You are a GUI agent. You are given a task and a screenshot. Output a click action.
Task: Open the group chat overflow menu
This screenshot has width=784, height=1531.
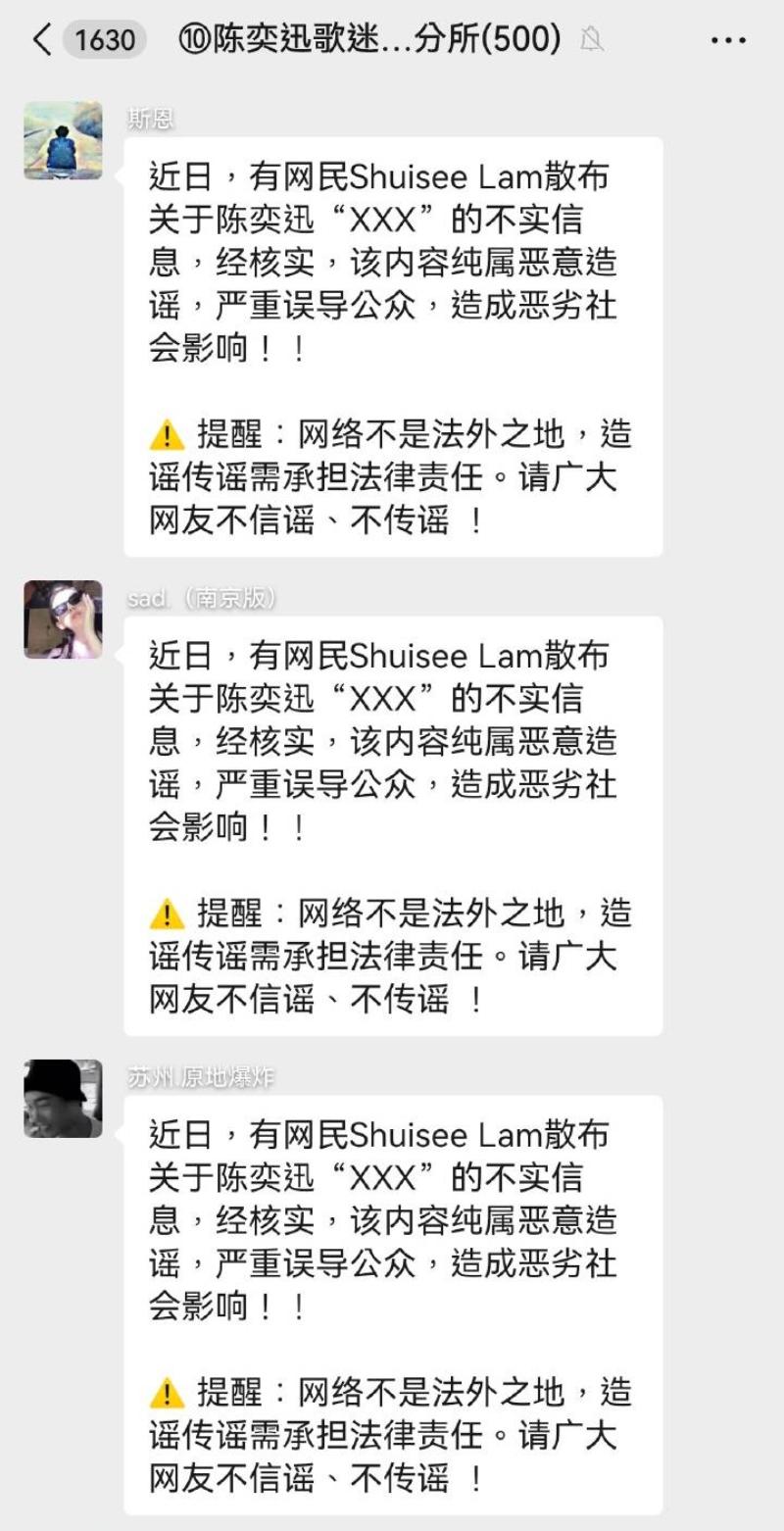[727, 40]
